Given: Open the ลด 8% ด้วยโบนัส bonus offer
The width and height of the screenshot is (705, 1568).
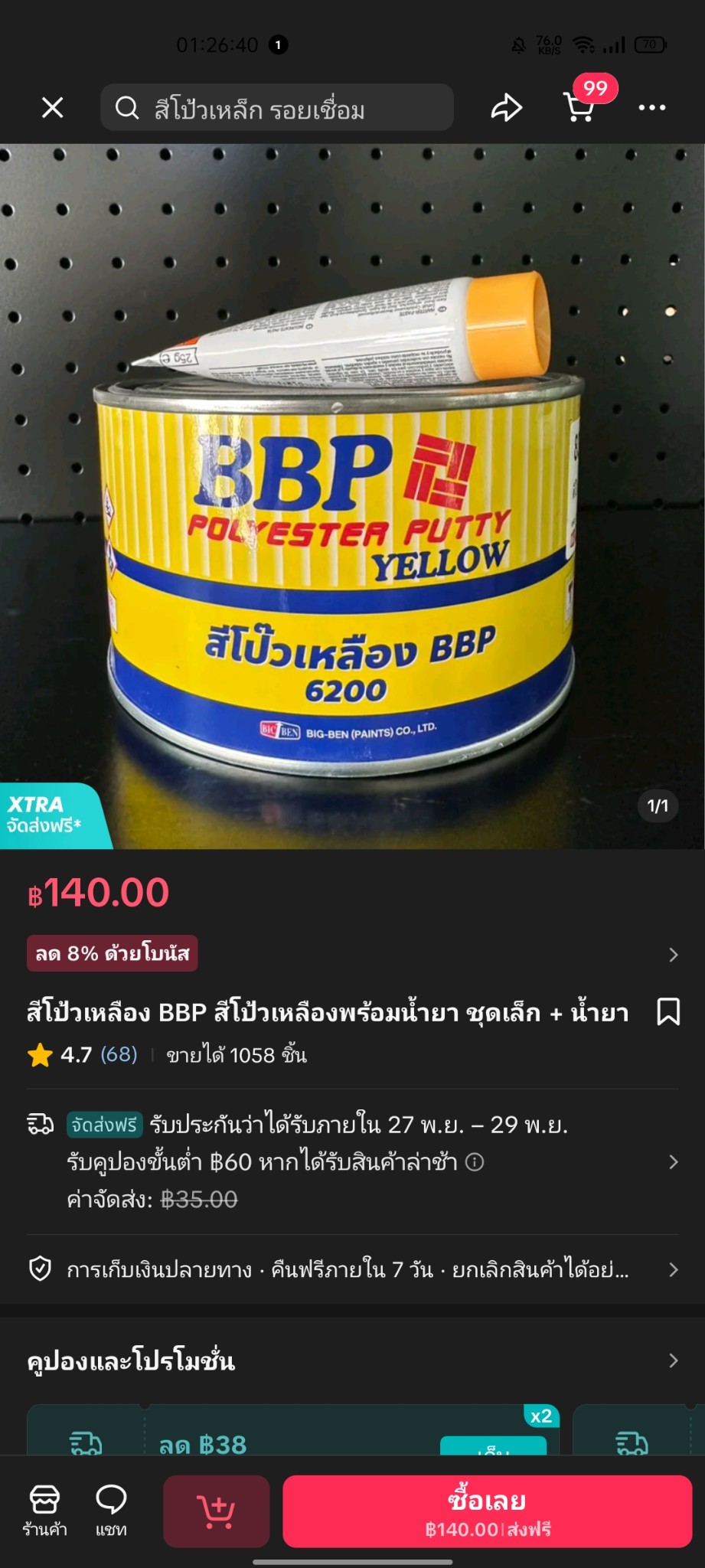Looking at the screenshot, I should pos(113,954).
